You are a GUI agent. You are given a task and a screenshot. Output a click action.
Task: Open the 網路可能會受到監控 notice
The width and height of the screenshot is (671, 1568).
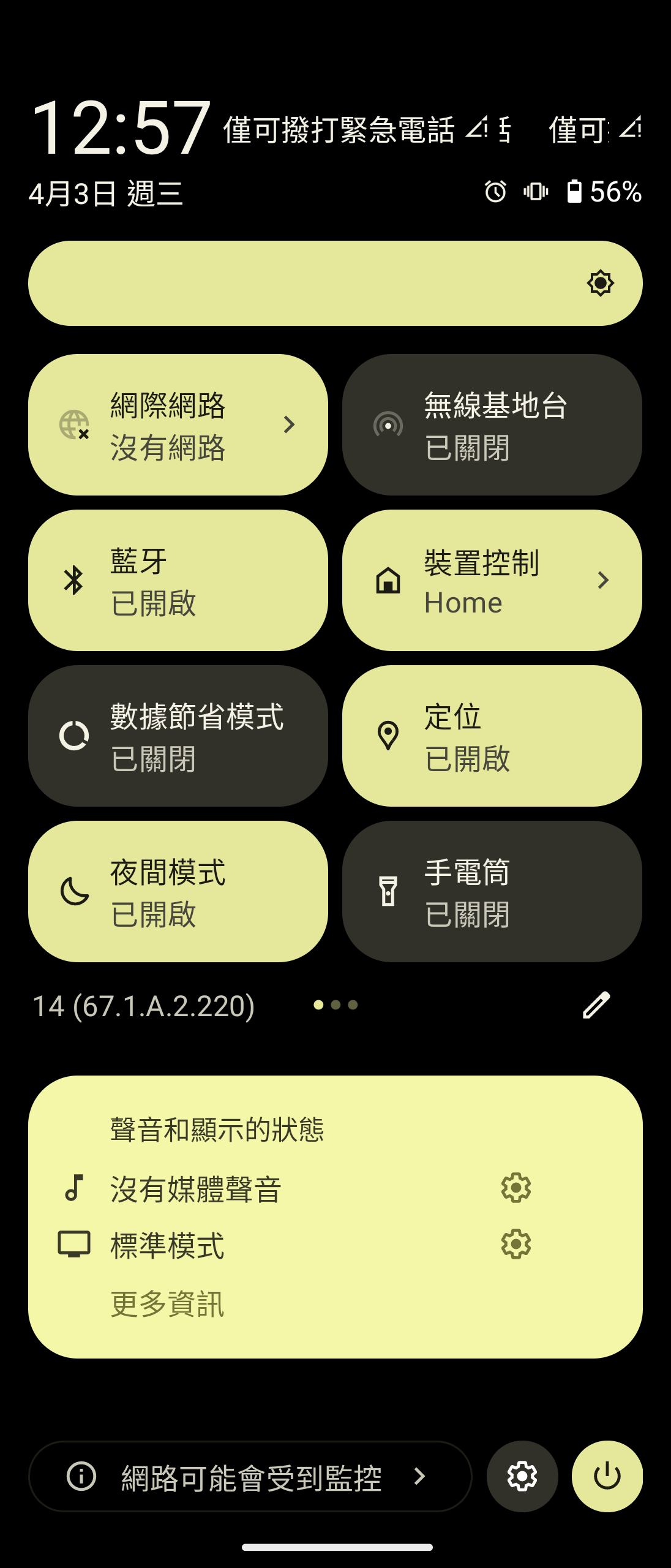pos(250,1477)
